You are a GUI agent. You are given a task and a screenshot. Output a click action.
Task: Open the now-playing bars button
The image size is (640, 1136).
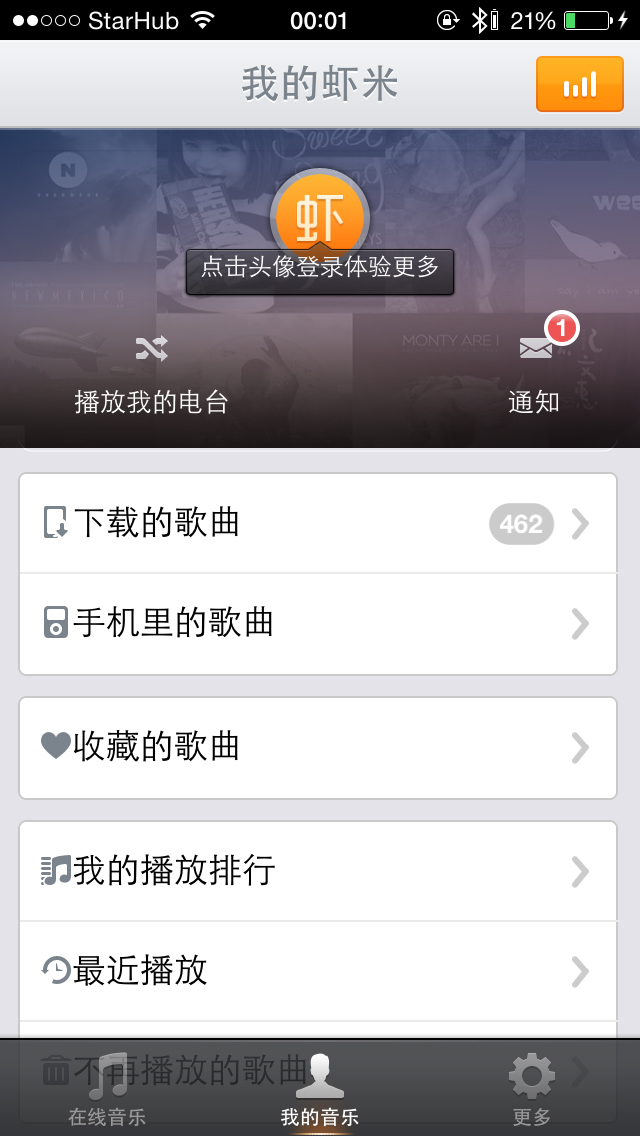pyautogui.click(x=580, y=84)
